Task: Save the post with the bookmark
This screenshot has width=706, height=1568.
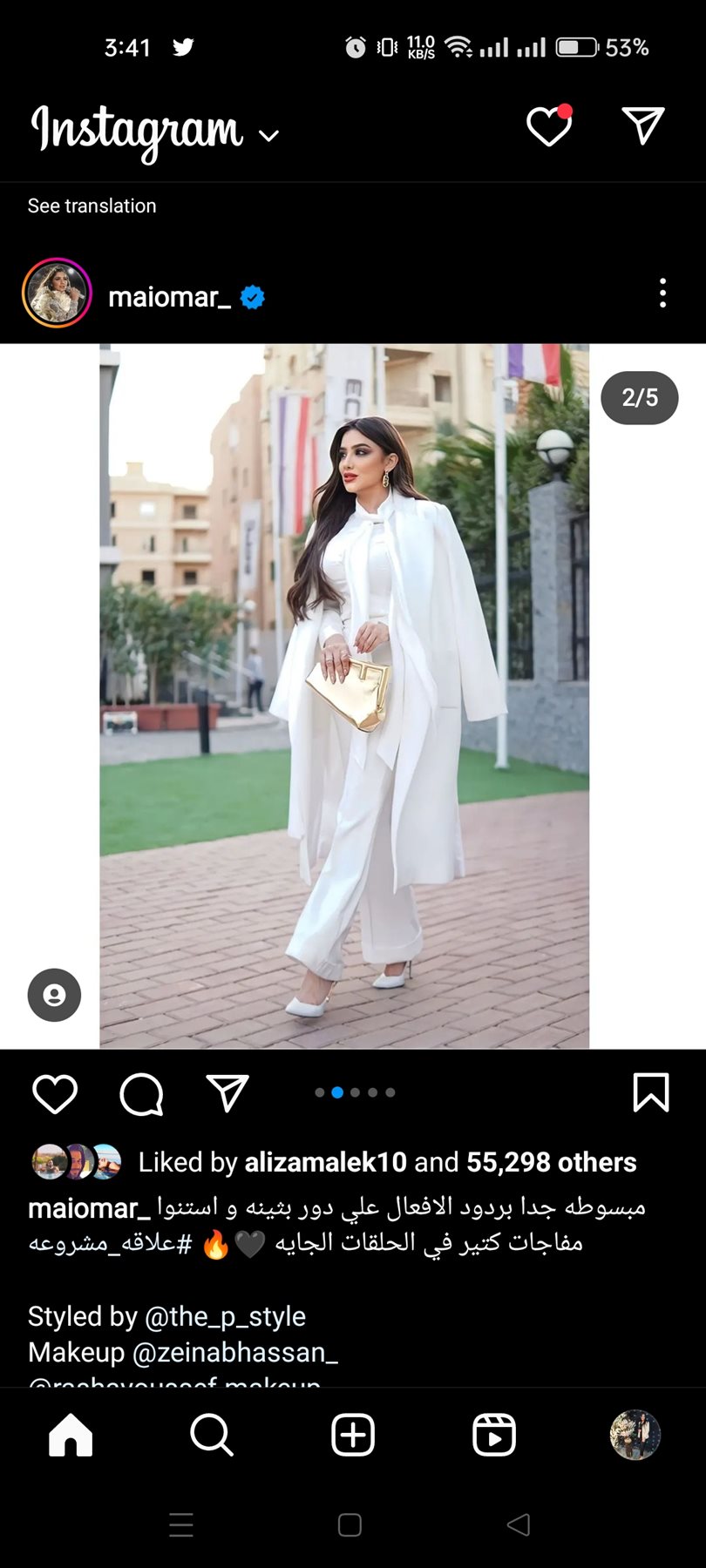Action: [650, 1092]
